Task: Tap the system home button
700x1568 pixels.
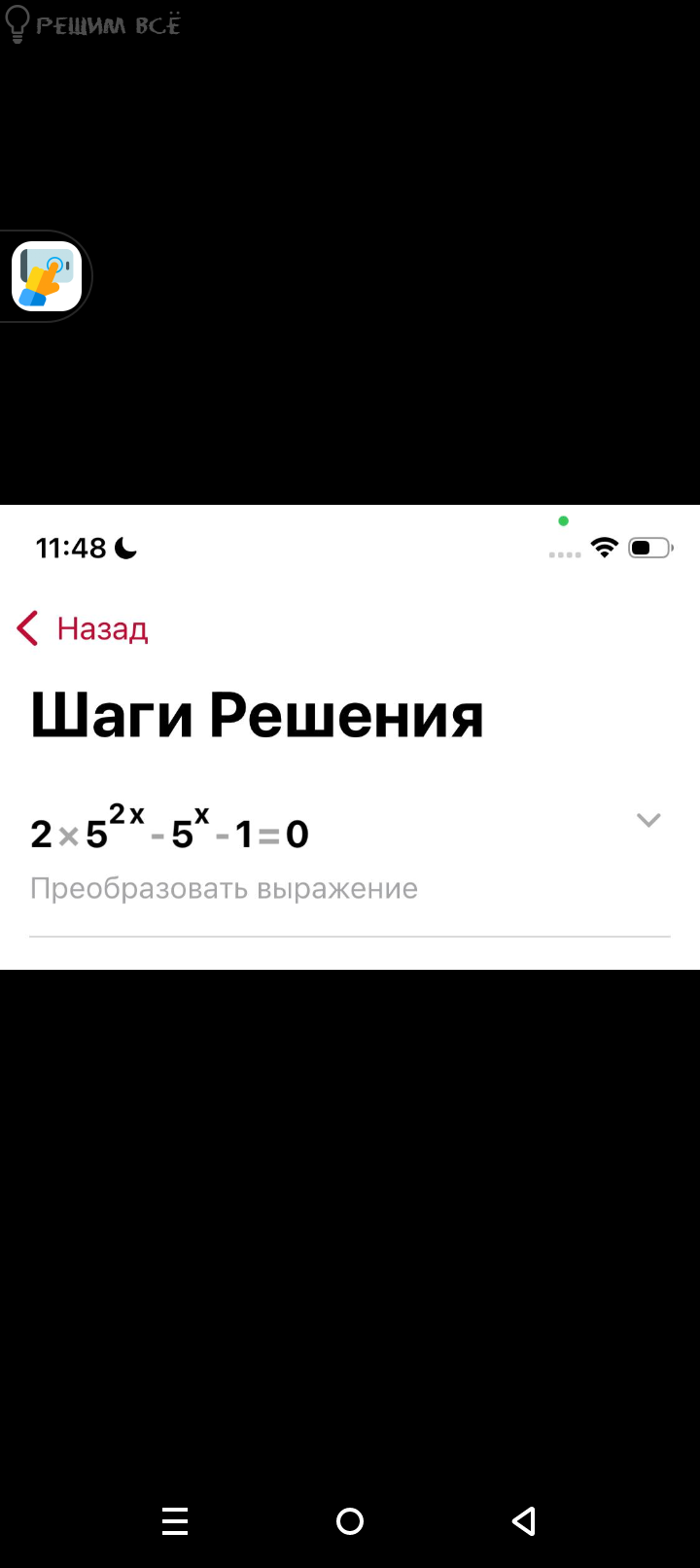Action: (x=350, y=1520)
